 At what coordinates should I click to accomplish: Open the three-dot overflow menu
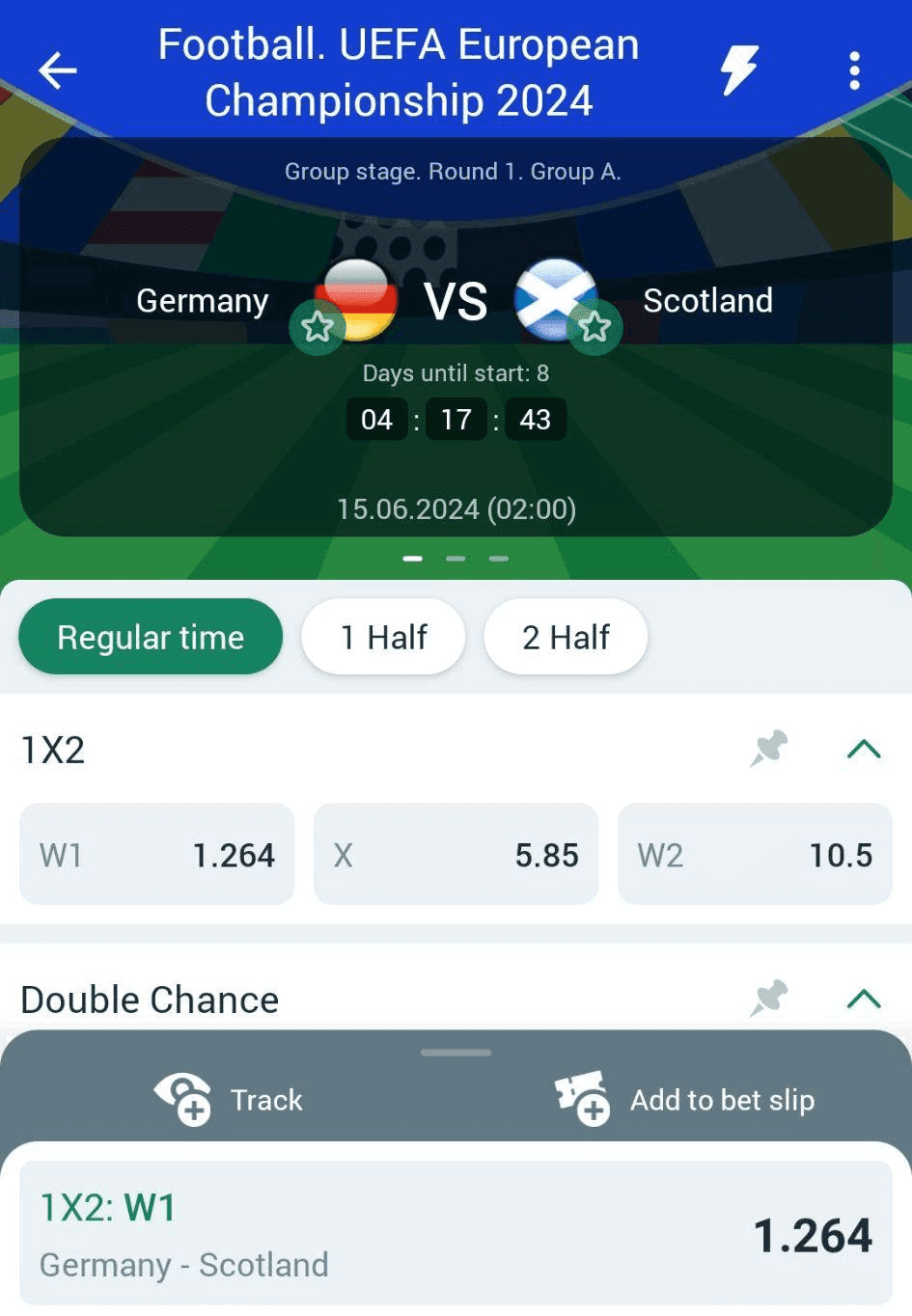[x=854, y=70]
